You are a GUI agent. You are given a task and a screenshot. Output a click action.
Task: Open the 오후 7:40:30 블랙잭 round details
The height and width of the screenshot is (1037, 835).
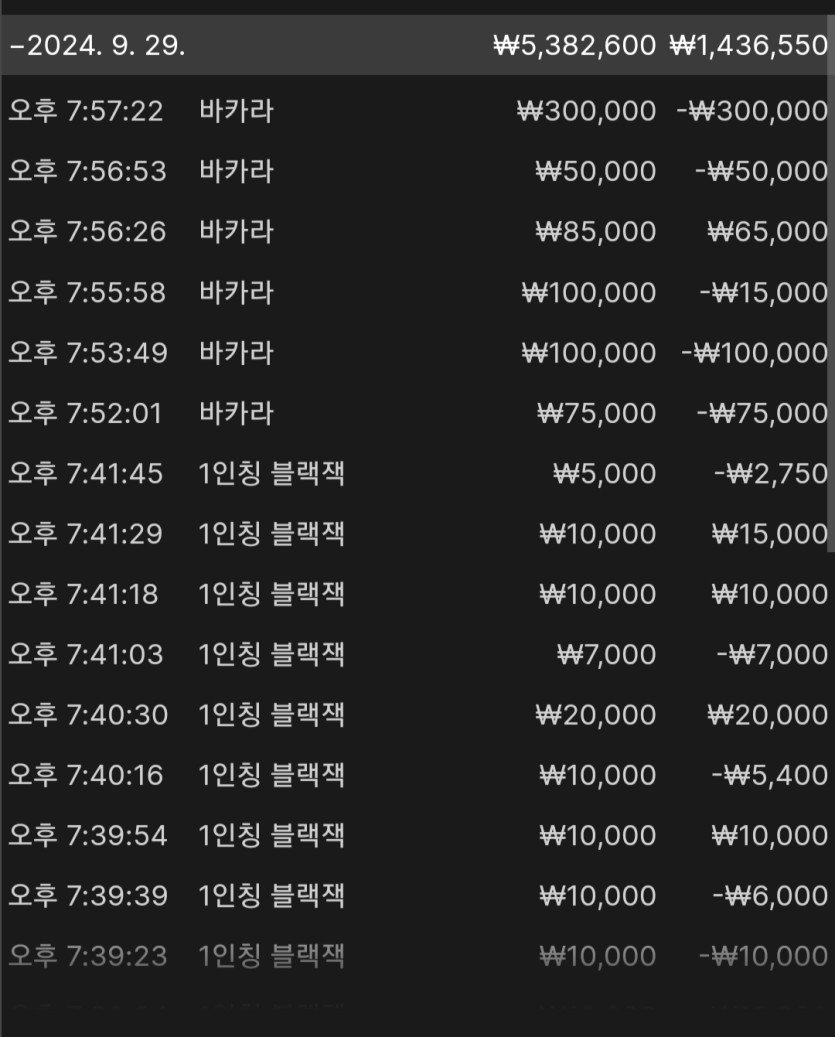pyautogui.click(x=417, y=715)
